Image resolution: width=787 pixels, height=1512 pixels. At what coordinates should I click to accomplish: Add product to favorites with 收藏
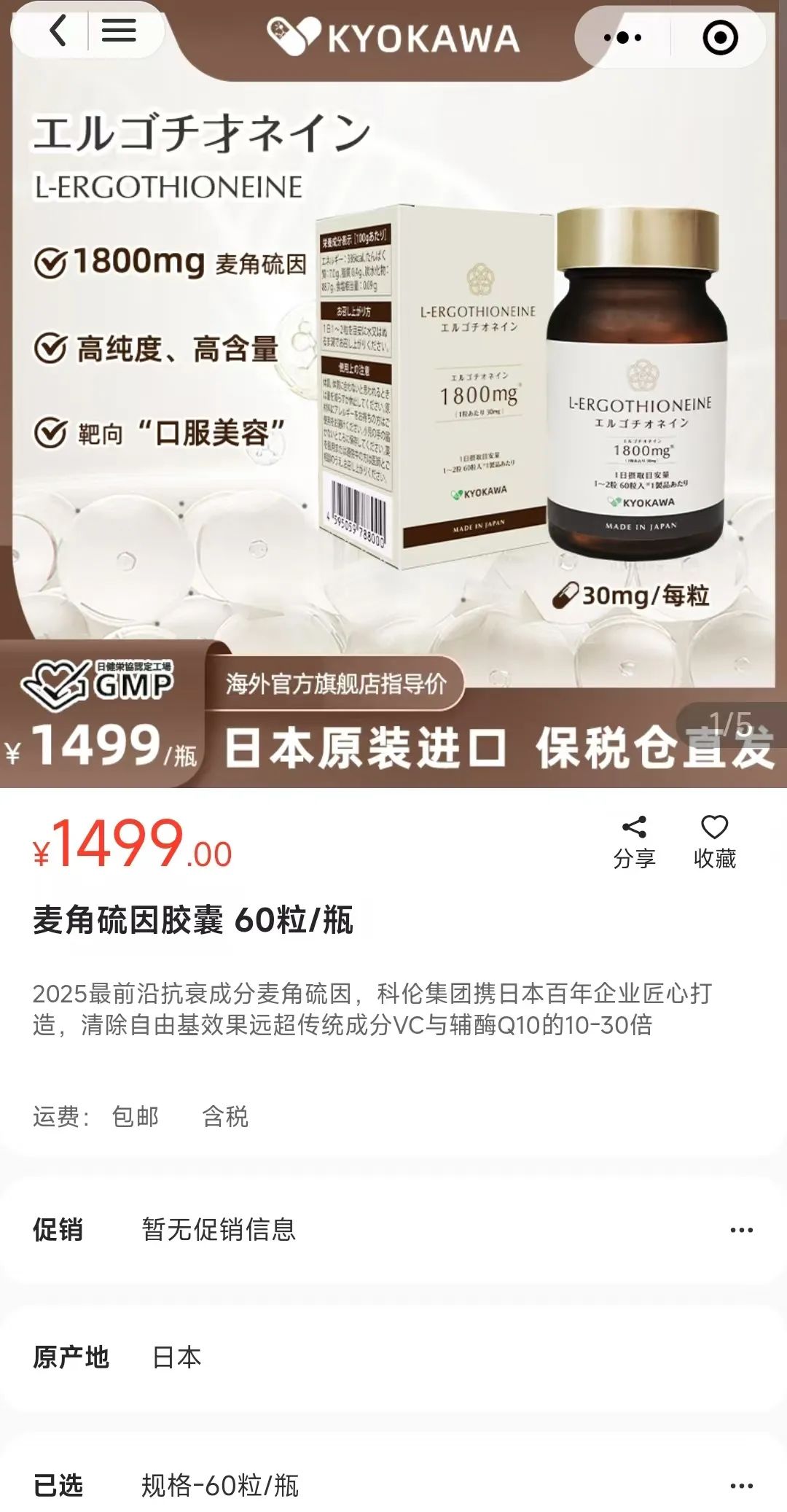pyautogui.click(x=714, y=841)
